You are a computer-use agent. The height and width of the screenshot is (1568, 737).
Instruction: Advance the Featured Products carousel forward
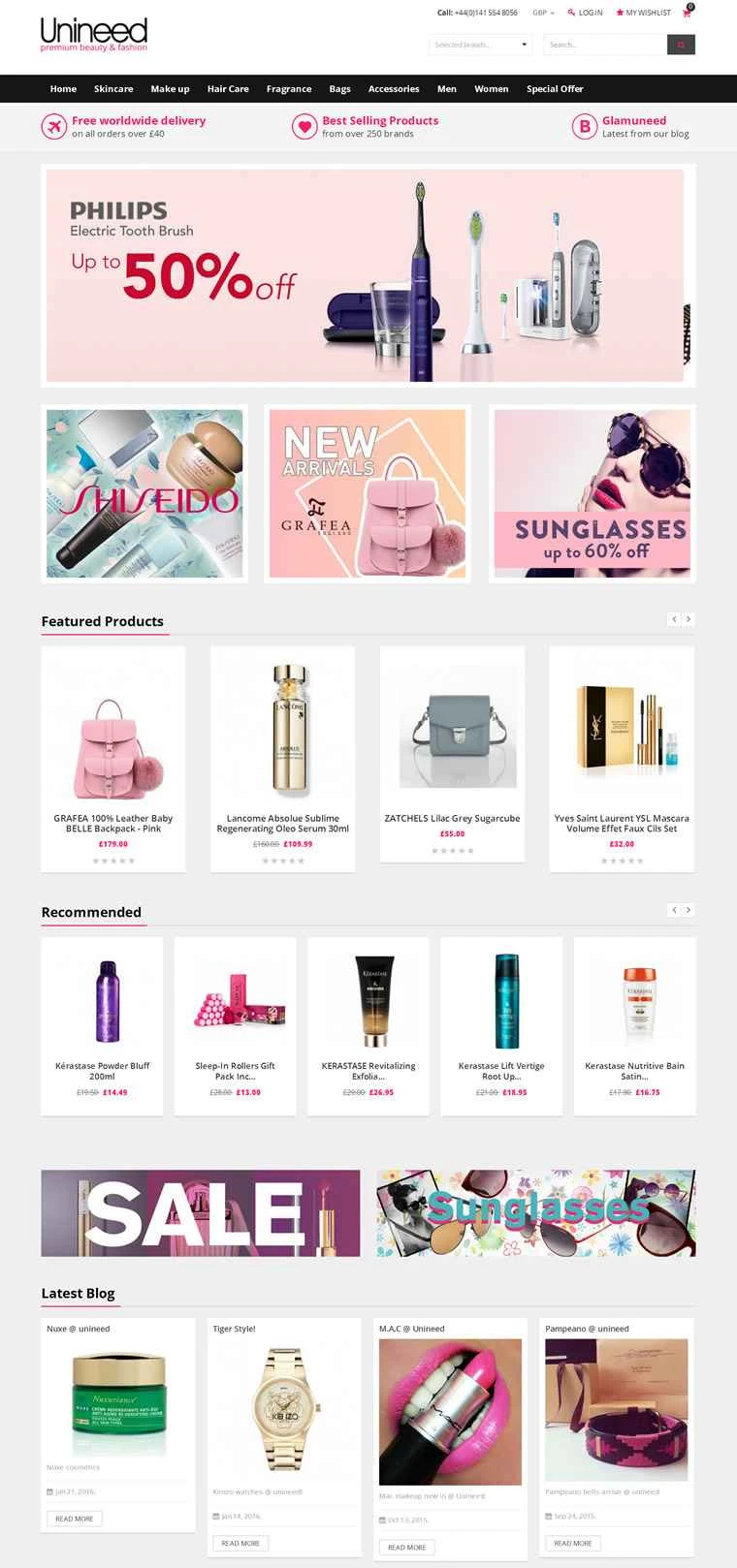689,618
